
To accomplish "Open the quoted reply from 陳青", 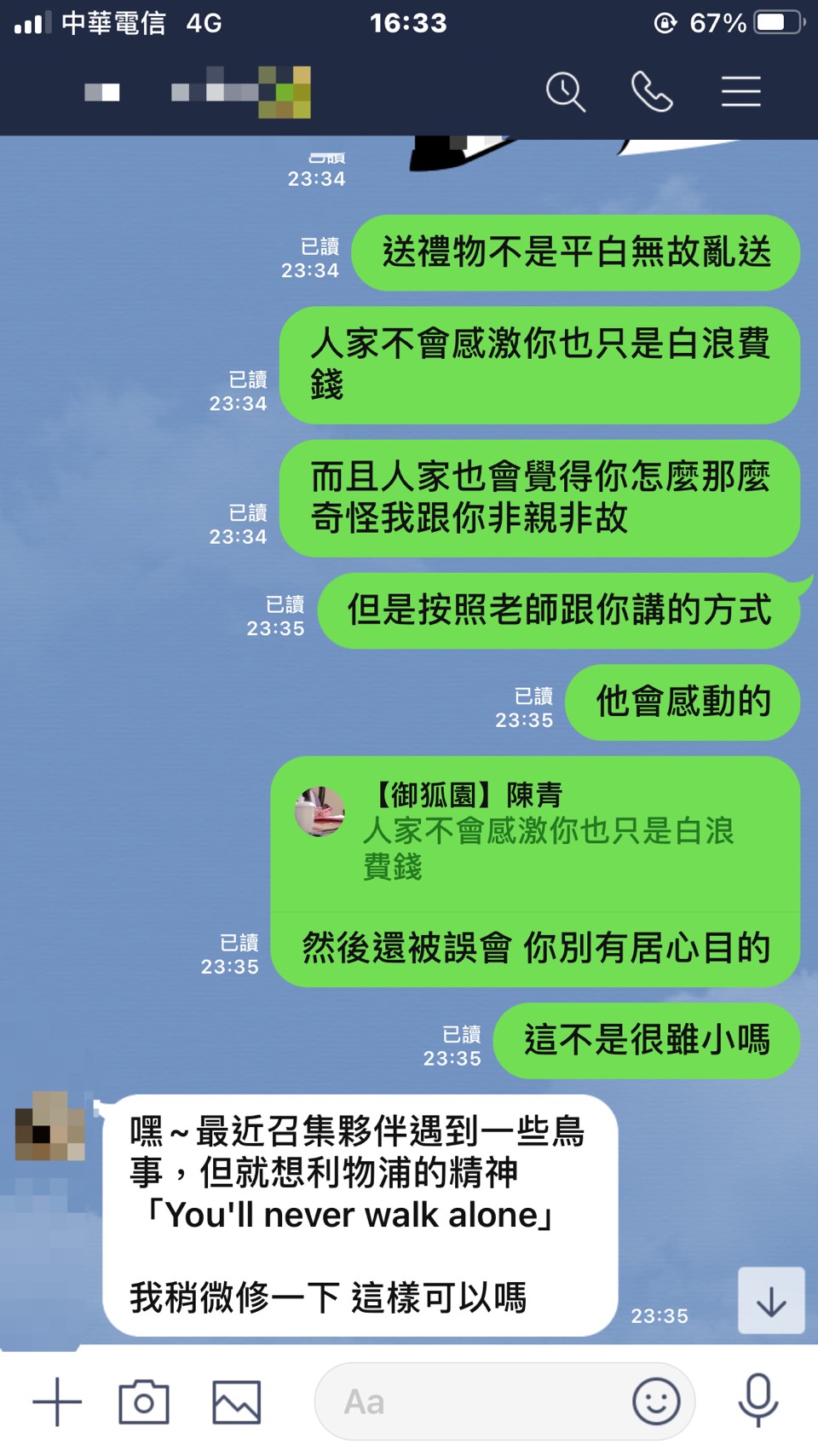I will coord(535,833).
